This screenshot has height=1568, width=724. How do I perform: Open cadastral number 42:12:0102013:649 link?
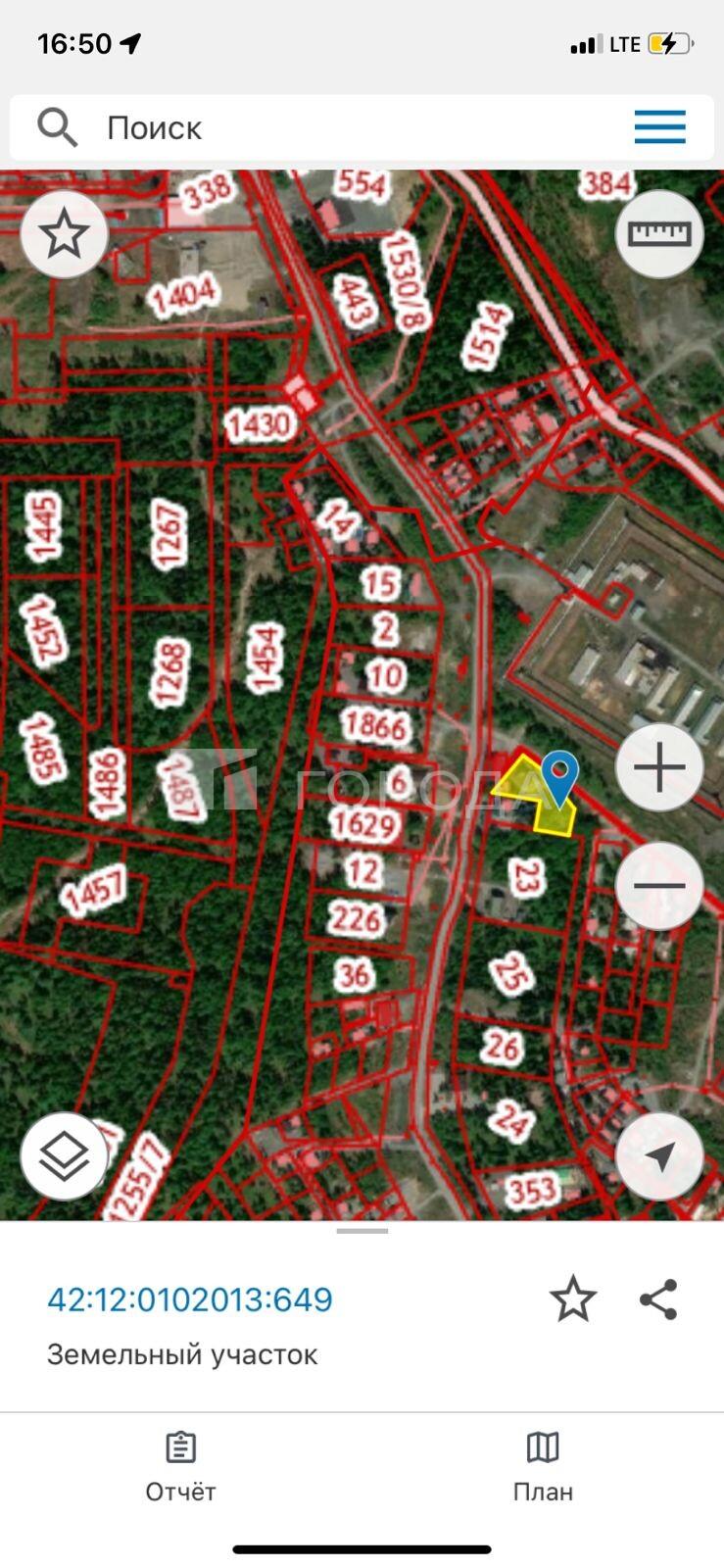click(190, 1299)
